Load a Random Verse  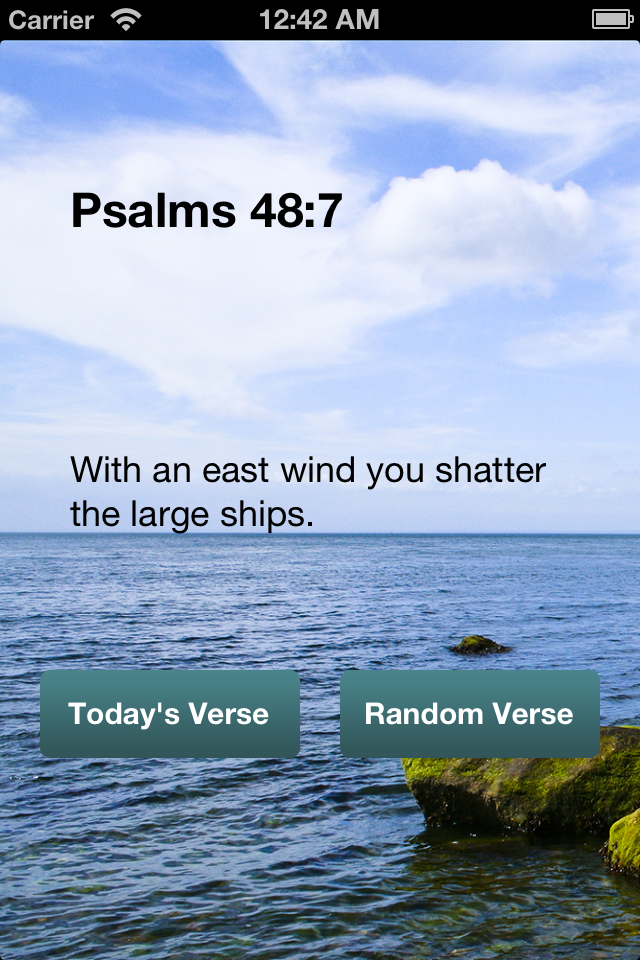coord(469,714)
